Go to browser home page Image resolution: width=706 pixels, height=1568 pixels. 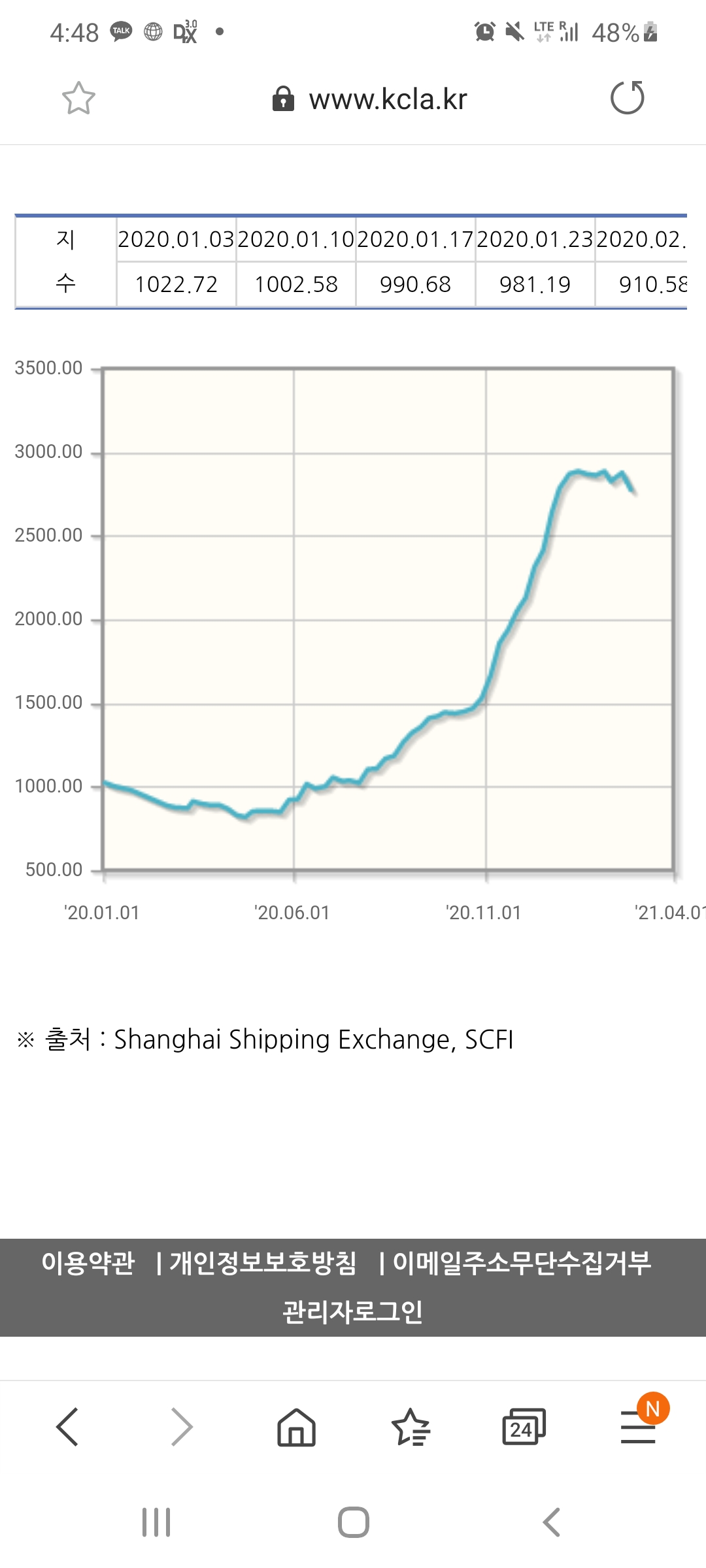[x=296, y=1427]
